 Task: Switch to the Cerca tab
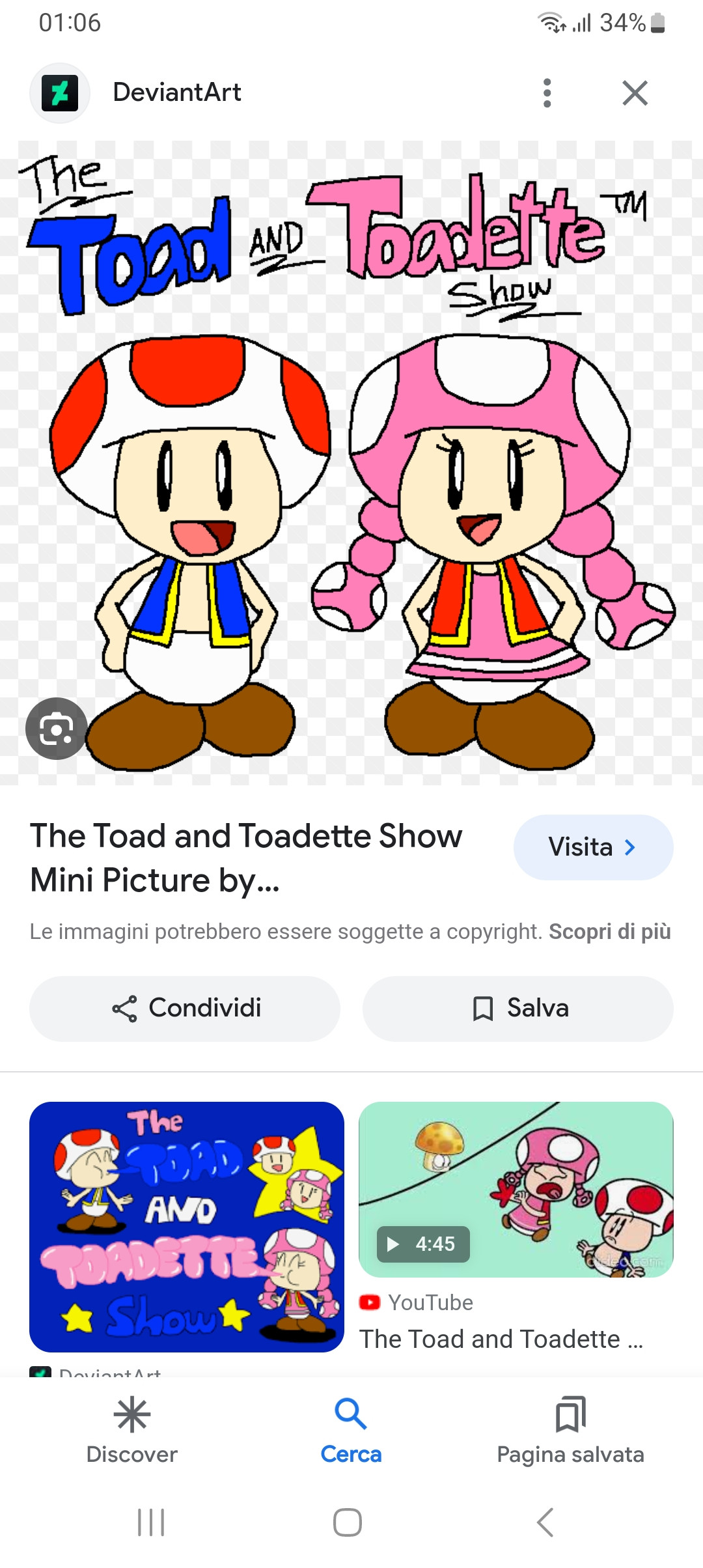coord(351,1431)
